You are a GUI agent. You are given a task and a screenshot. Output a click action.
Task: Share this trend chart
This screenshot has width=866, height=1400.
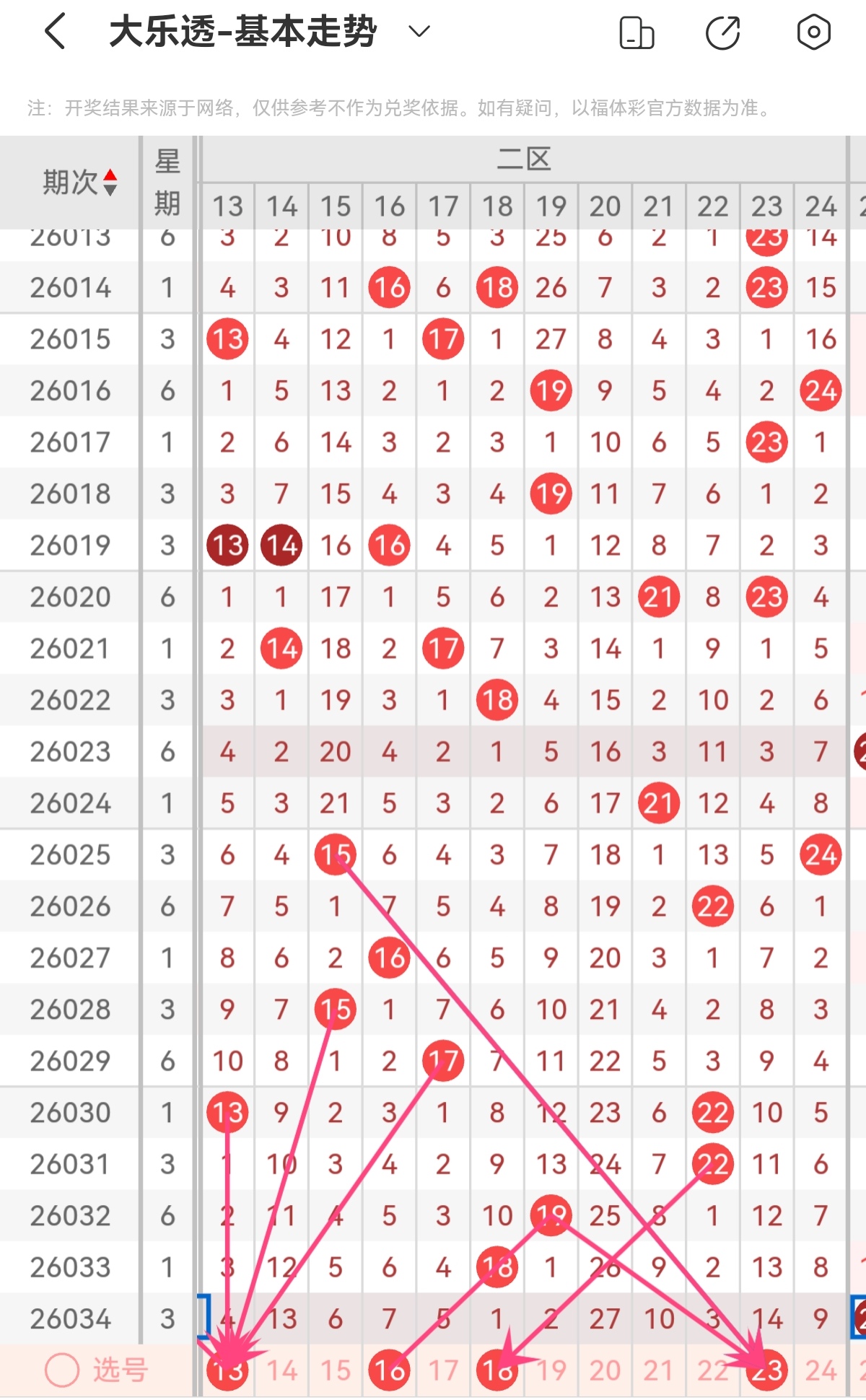click(722, 33)
